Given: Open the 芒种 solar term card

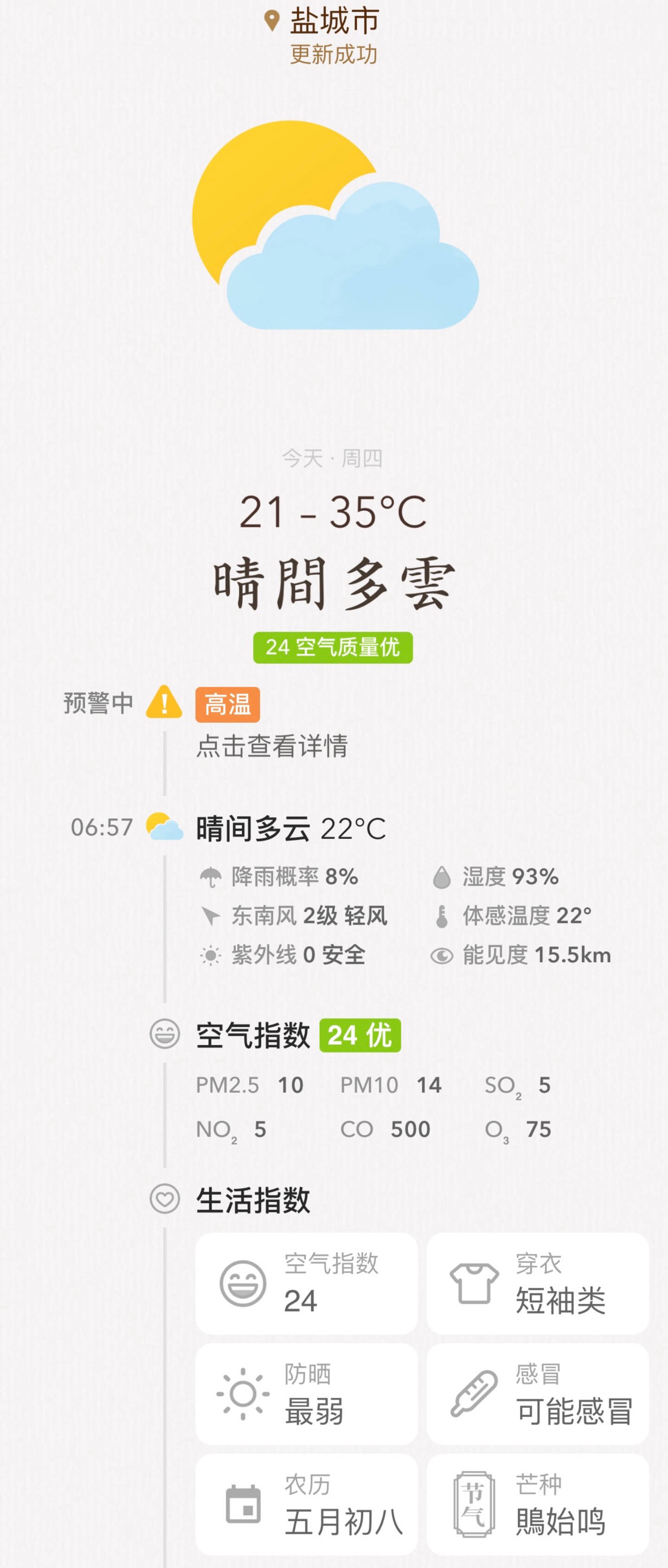Looking at the screenshot, I should (538, 1504).
